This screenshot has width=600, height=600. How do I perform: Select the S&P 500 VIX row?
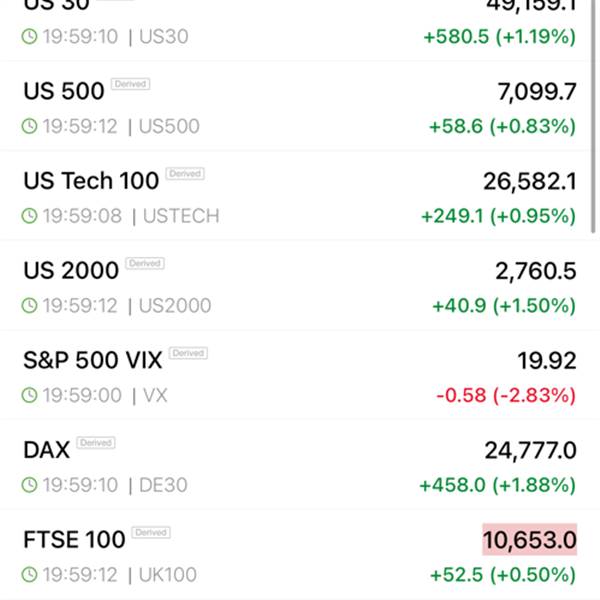point(300,375)
